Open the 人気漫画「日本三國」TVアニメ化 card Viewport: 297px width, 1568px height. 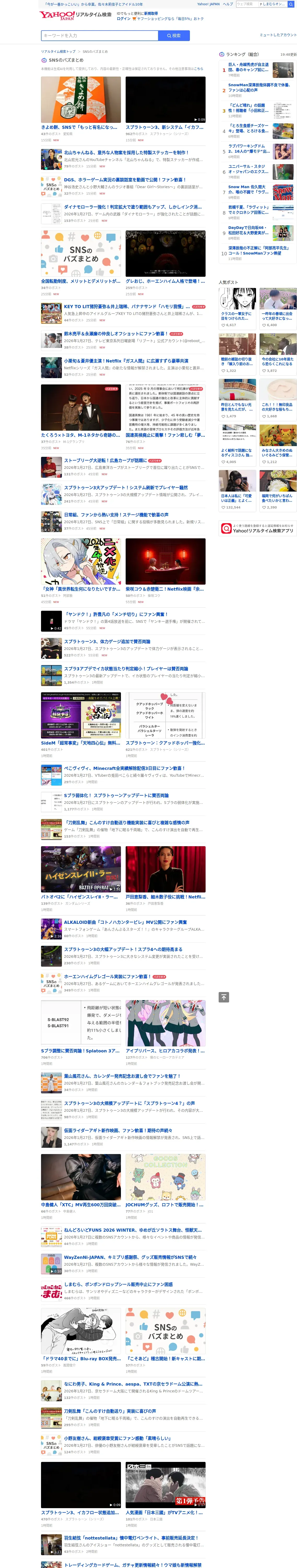(x=166, y=1495)
